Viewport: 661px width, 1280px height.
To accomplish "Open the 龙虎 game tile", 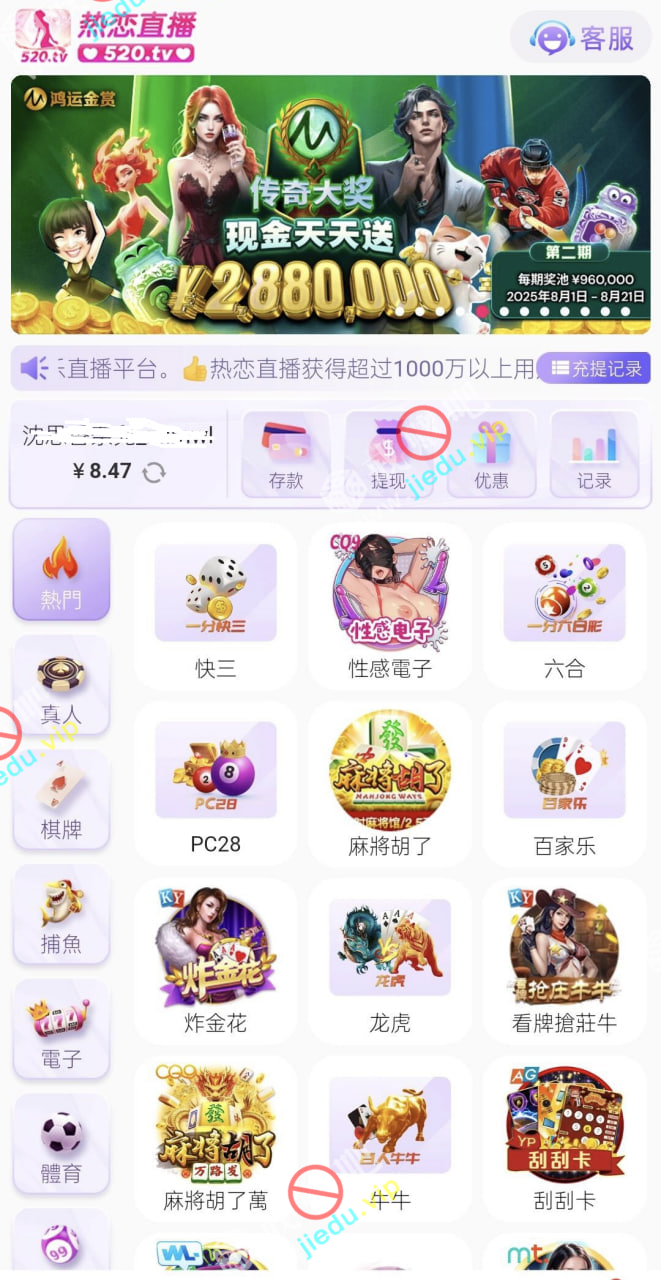I will [389, 962].
